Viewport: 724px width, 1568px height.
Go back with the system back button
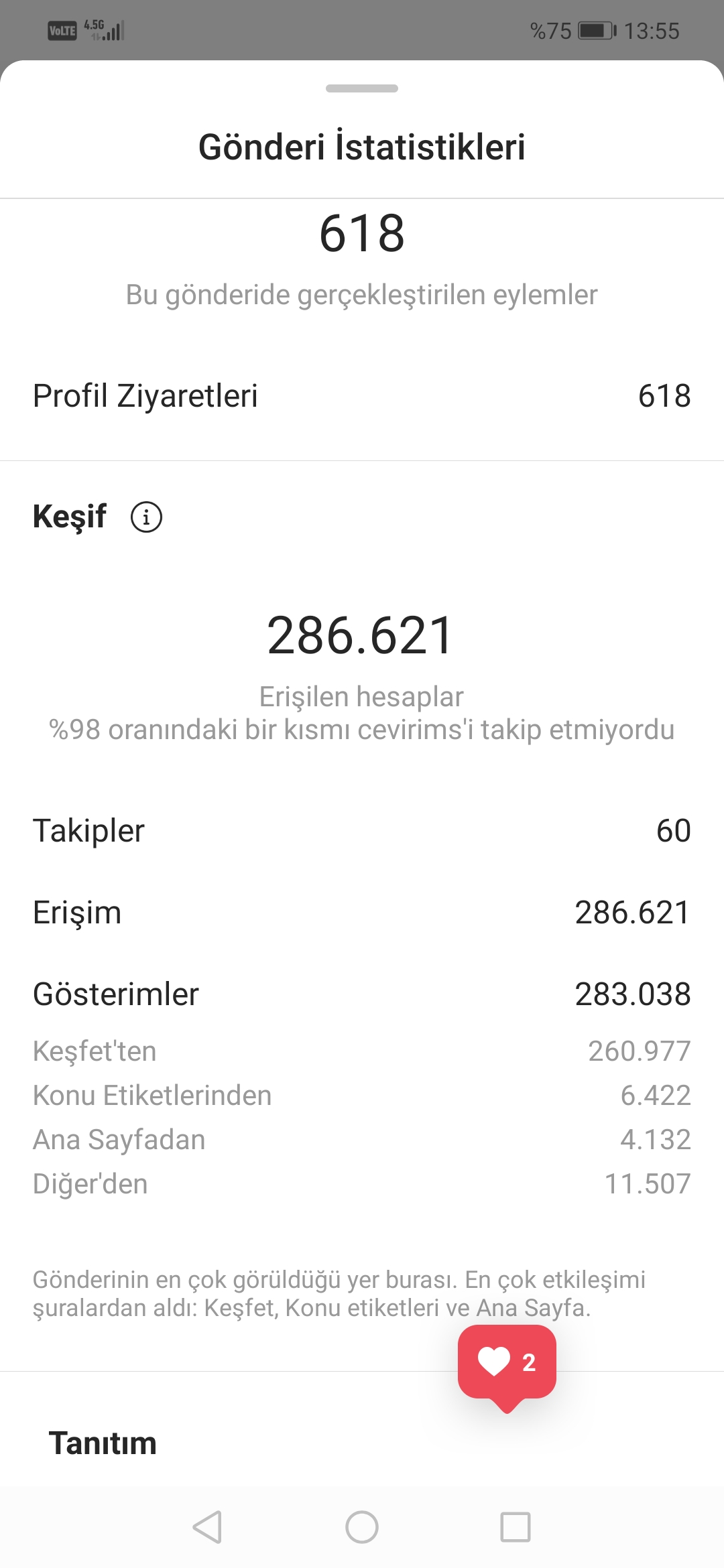click(x=207, y=1527)
